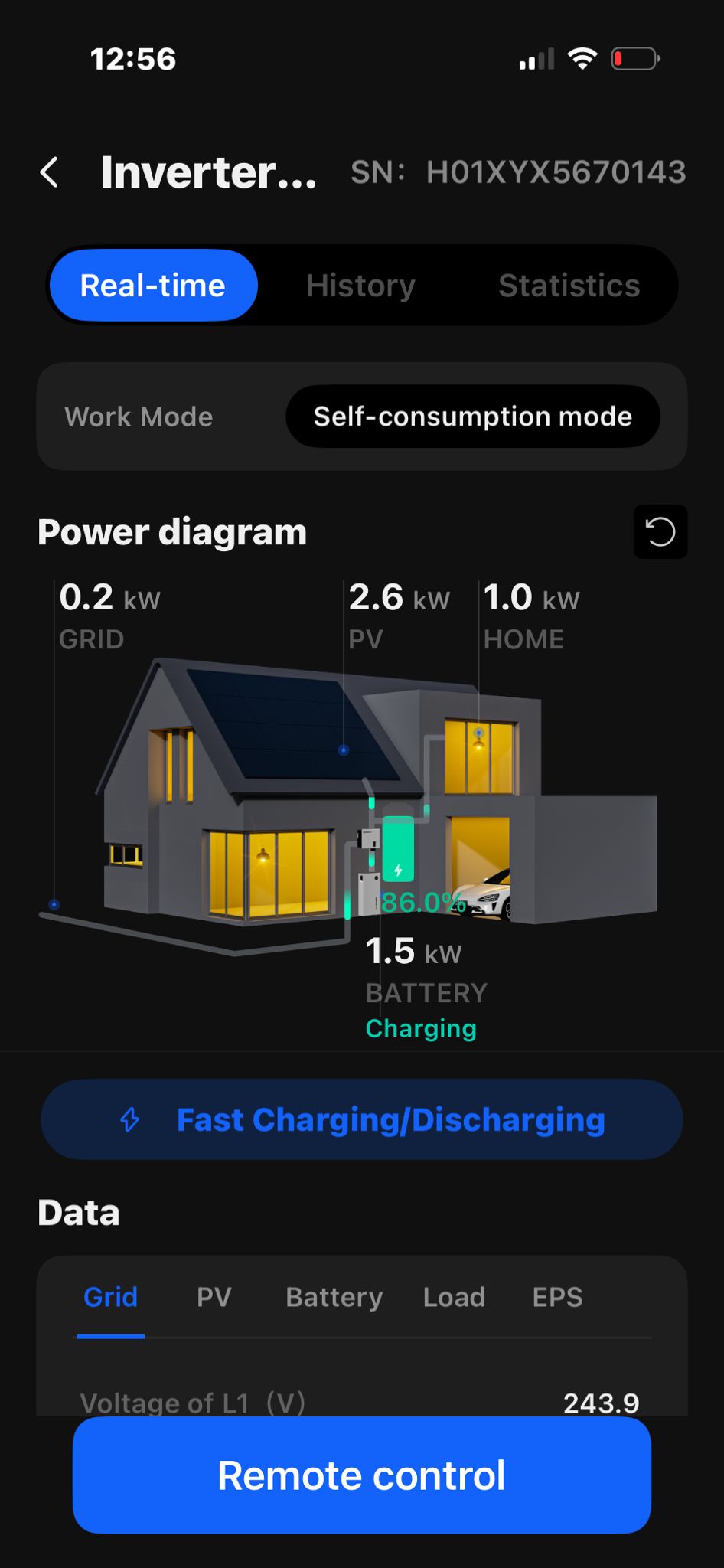Open Remote control
724x1568 pixels.
click(x=362, y=1475)
